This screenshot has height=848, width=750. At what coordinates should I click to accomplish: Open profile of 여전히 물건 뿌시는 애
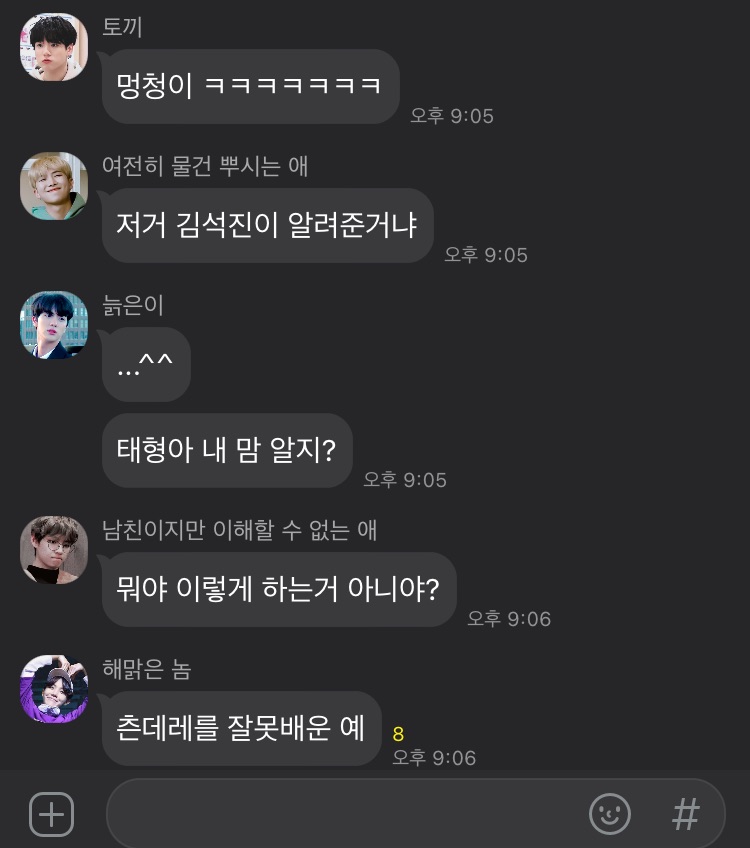tap(54, 186)
